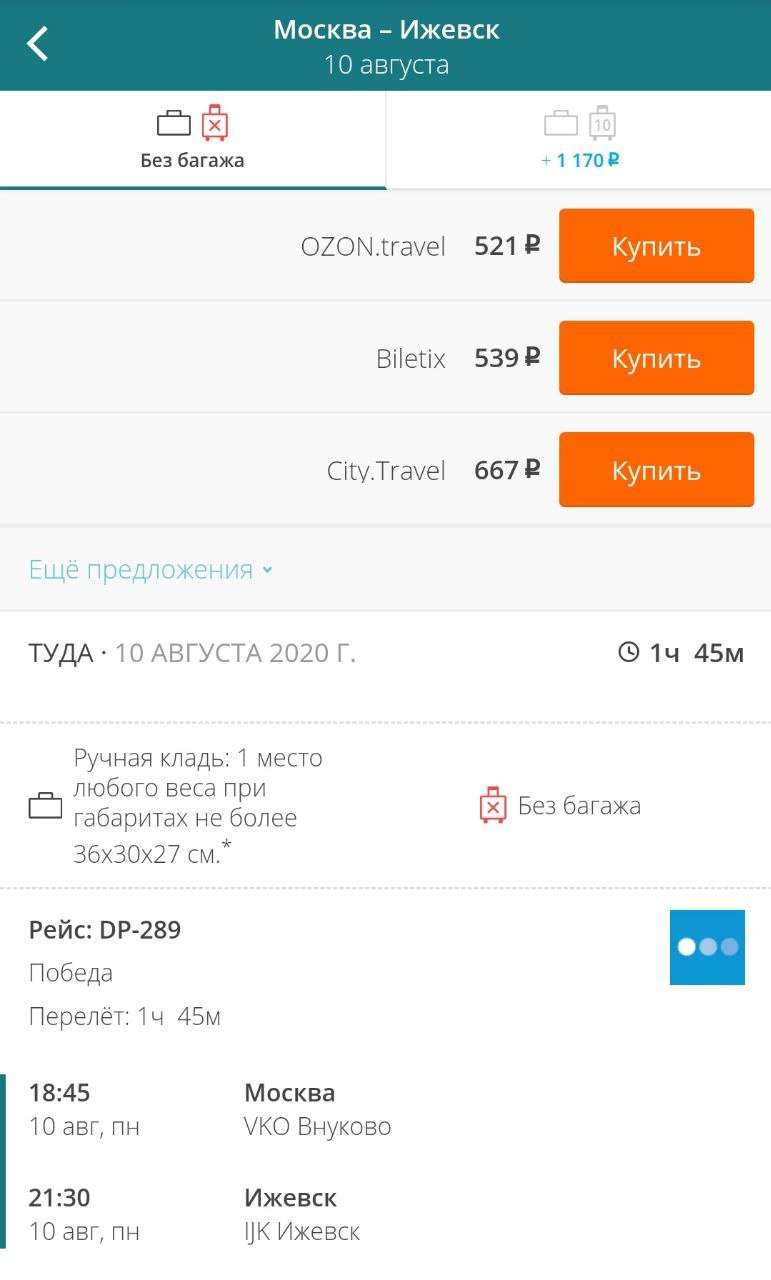Select the "Без багажа" fare tab
The width and height of the screenshot is (771, 1280).
point(193,139)
